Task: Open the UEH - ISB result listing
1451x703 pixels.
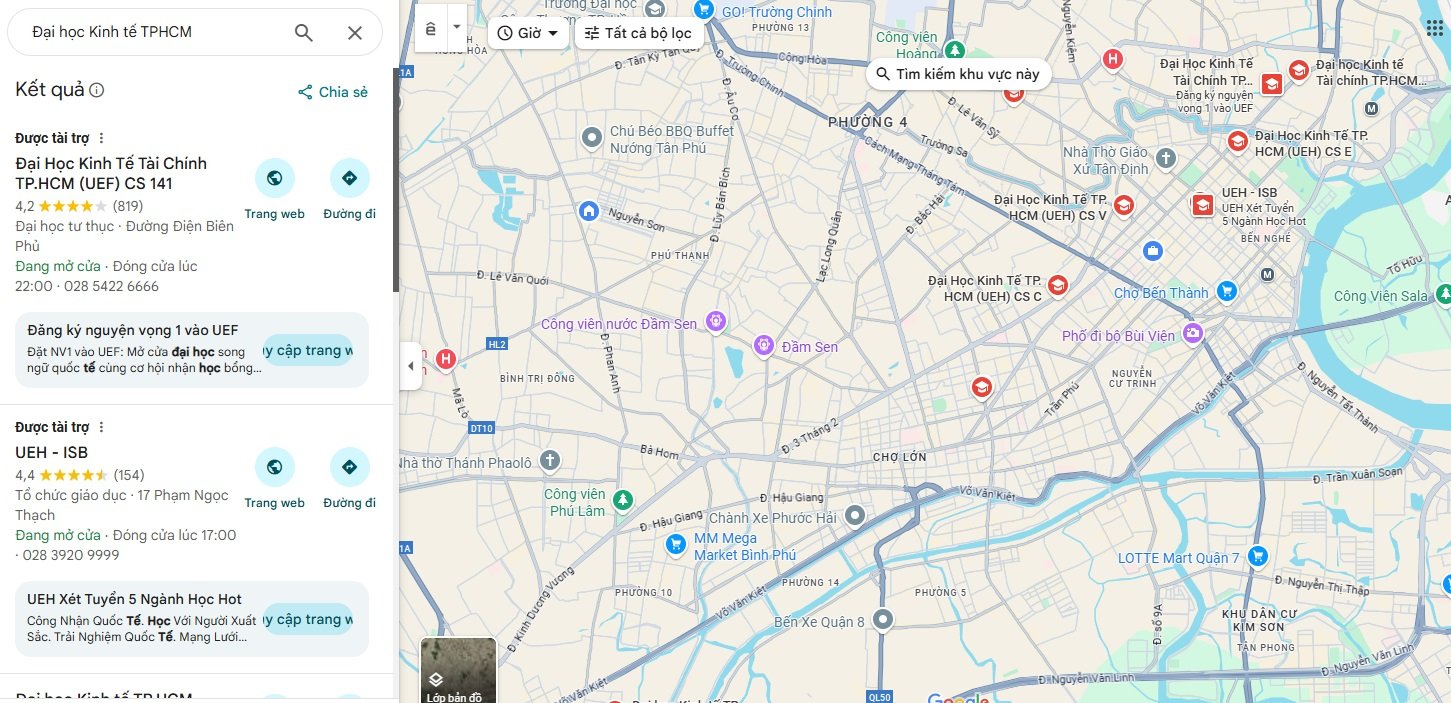Action: point(52,453)
